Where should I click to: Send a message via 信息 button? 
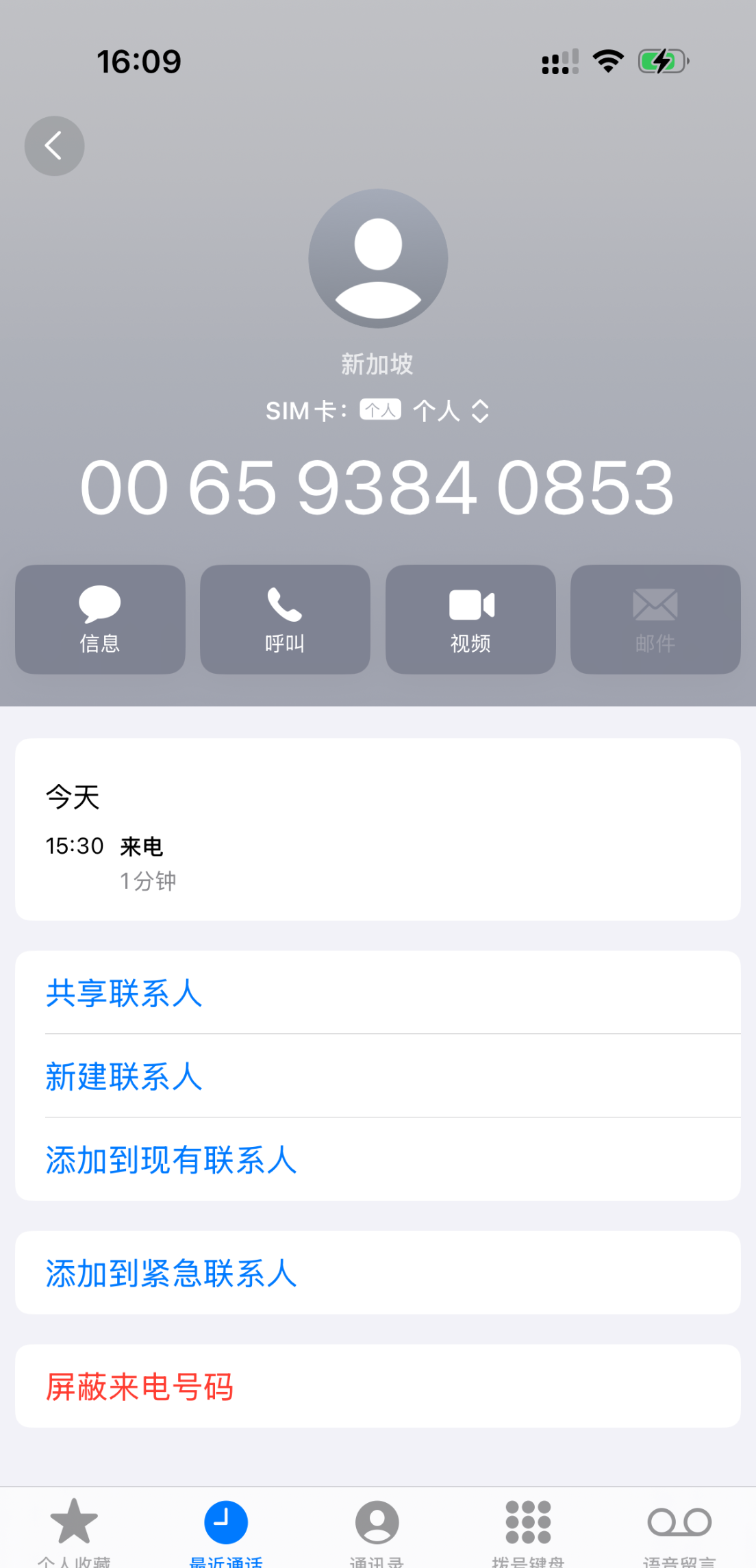click(100, 619)
